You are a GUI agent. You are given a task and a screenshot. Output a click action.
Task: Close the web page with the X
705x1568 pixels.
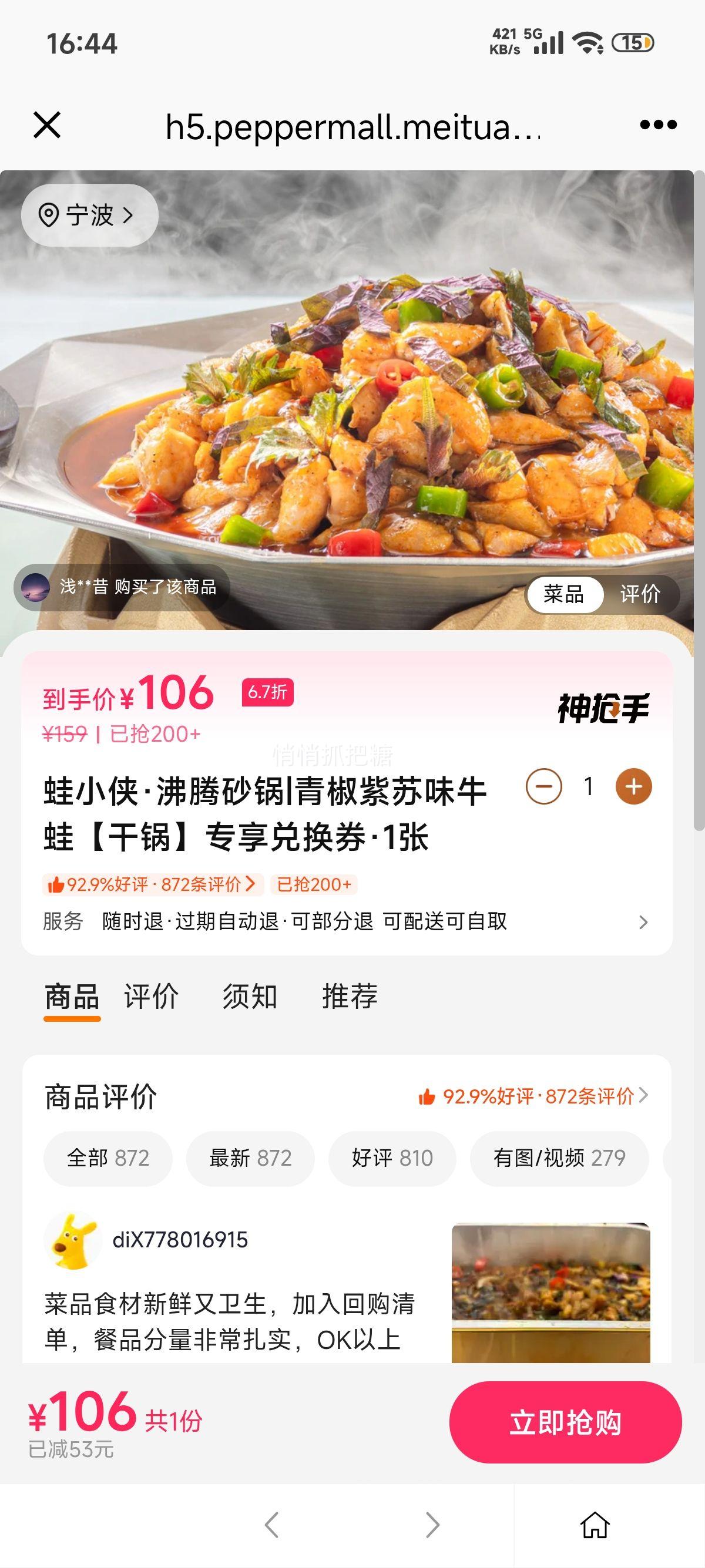pyautogui.click(x=47, y=126)
